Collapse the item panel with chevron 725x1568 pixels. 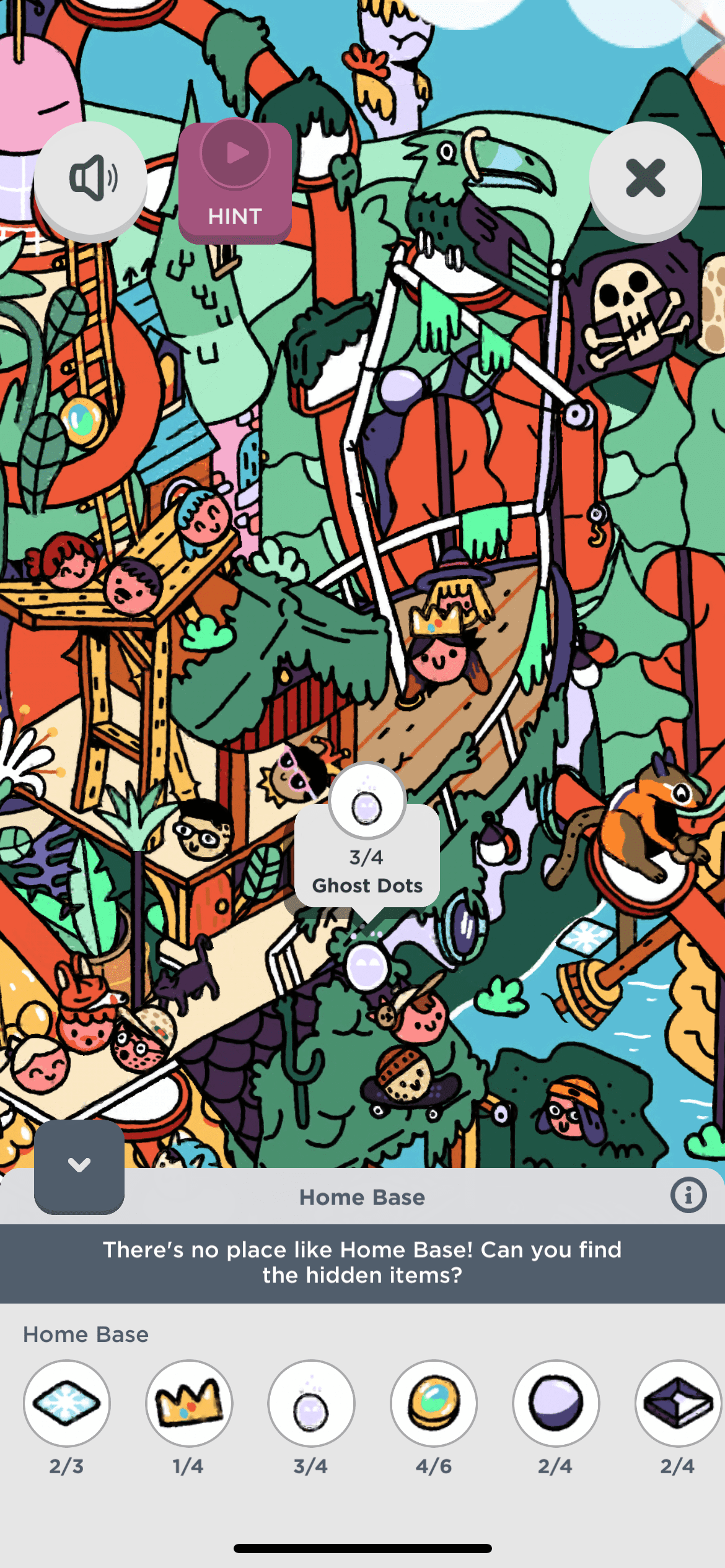point(79,1165)
